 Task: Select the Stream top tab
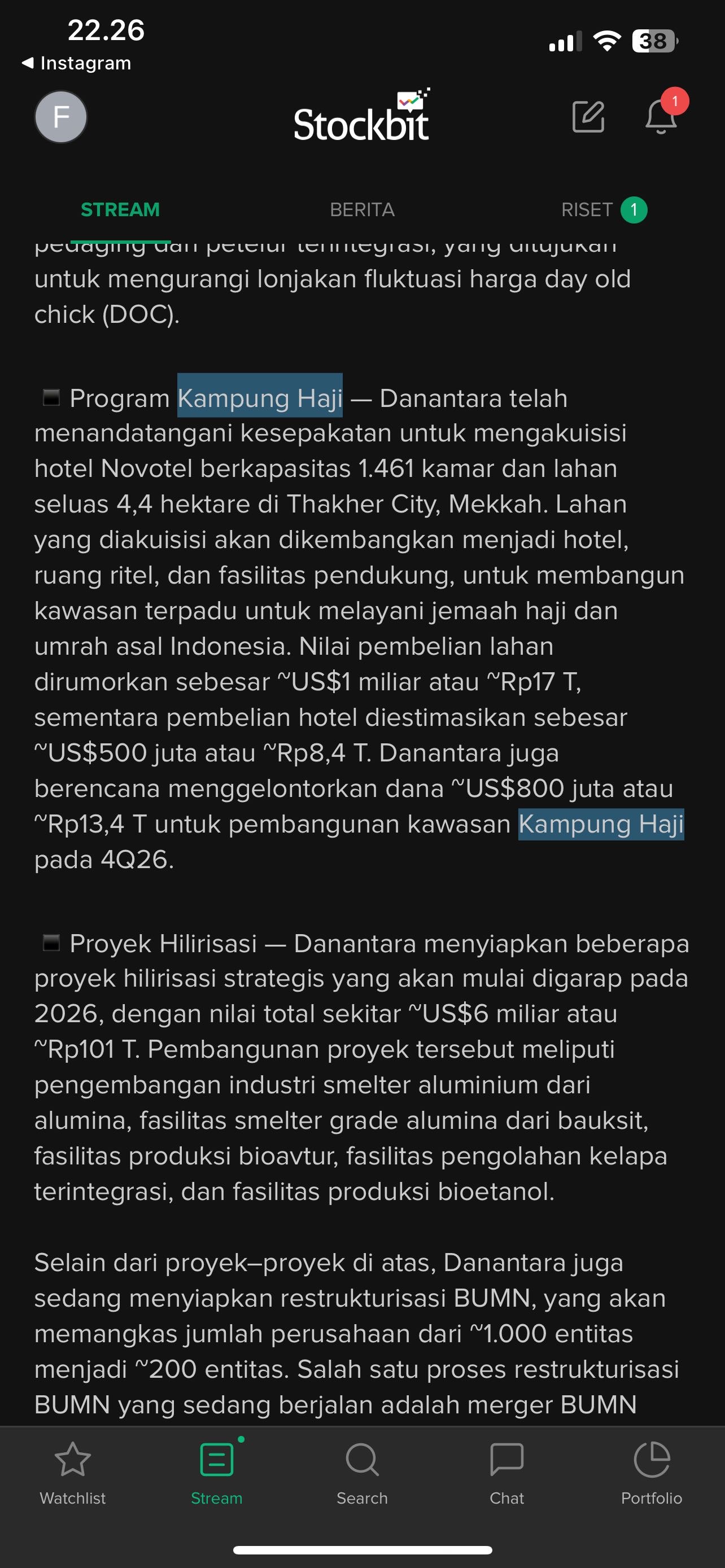coord(120,210)
